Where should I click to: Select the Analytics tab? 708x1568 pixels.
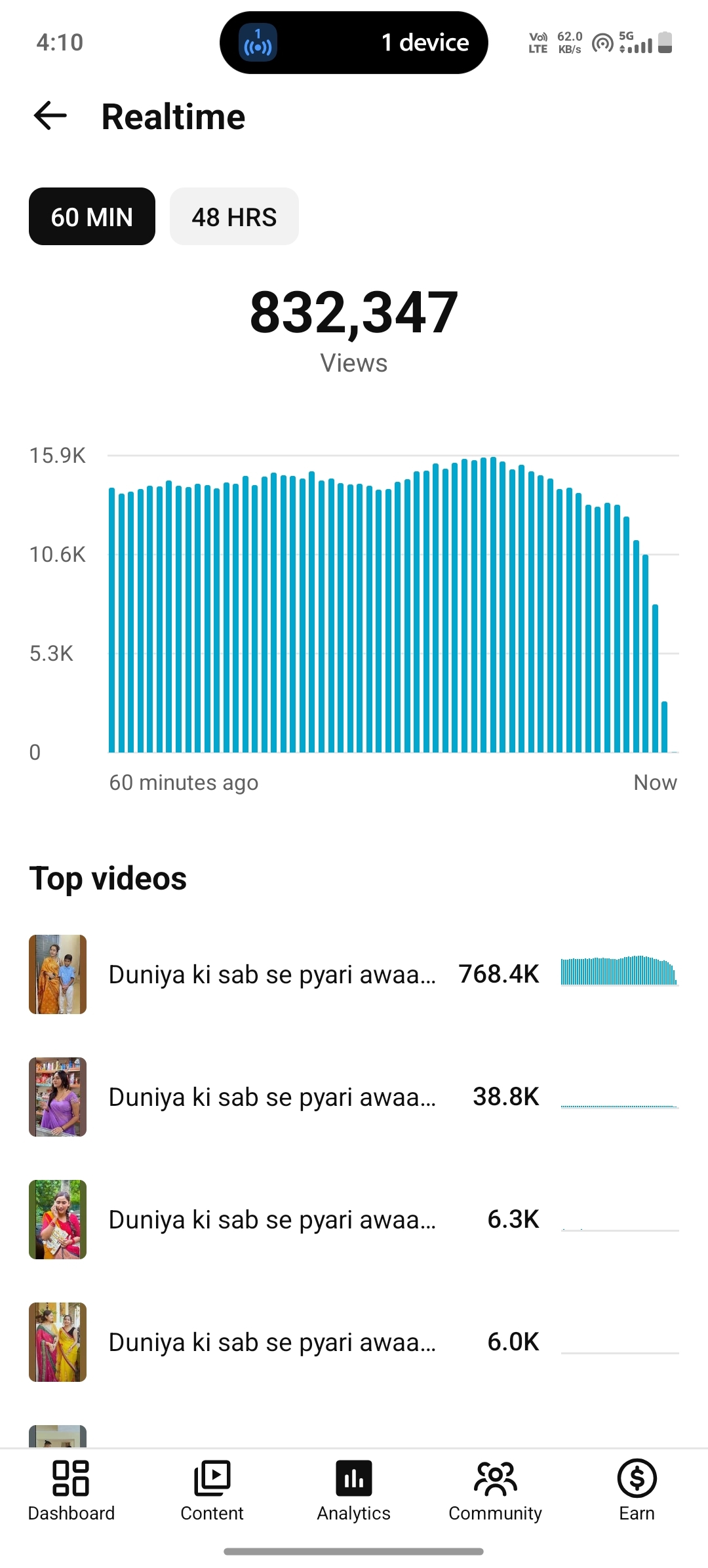354,1491
